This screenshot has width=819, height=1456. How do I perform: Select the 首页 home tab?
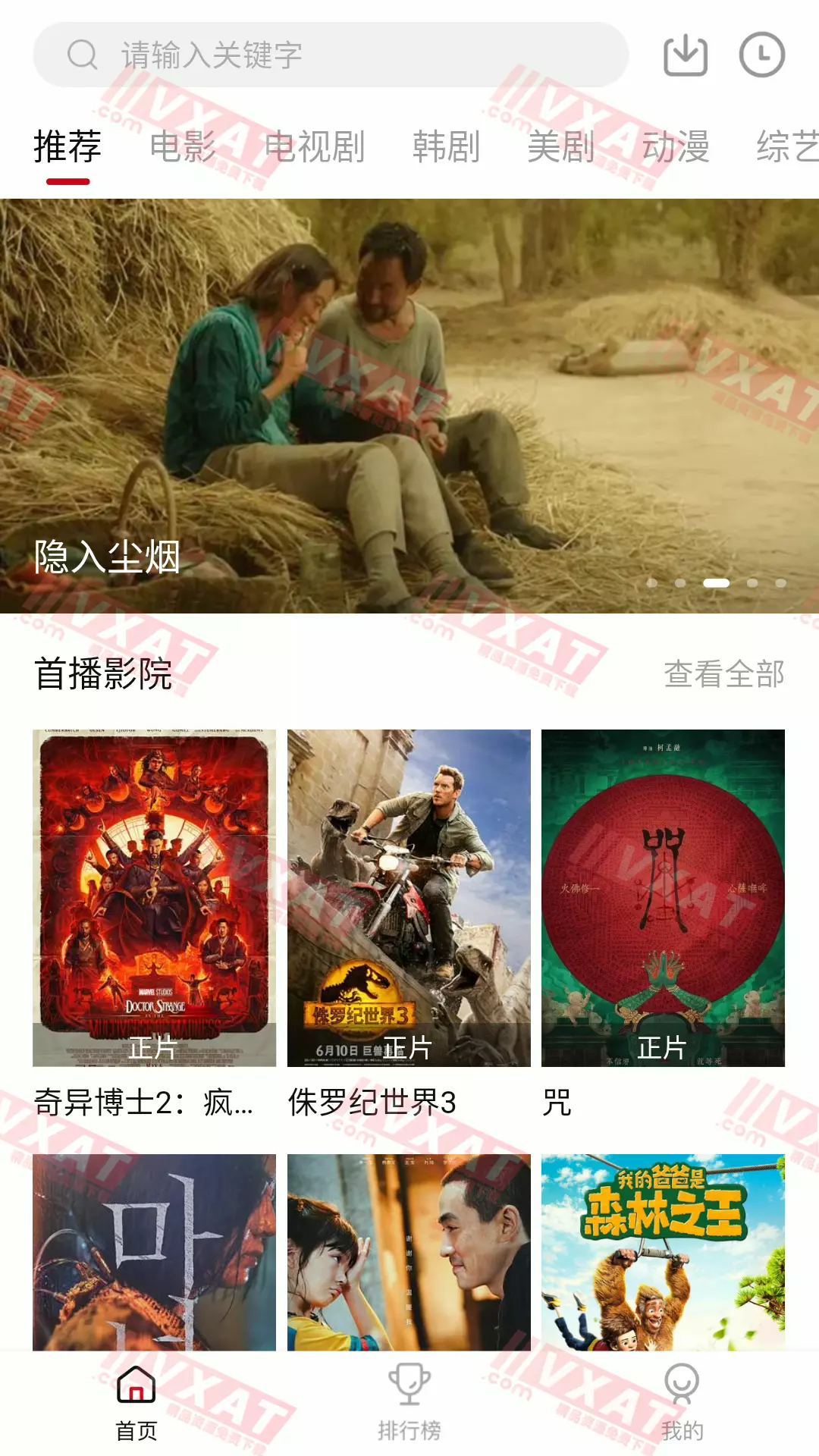pos(136,1403)
